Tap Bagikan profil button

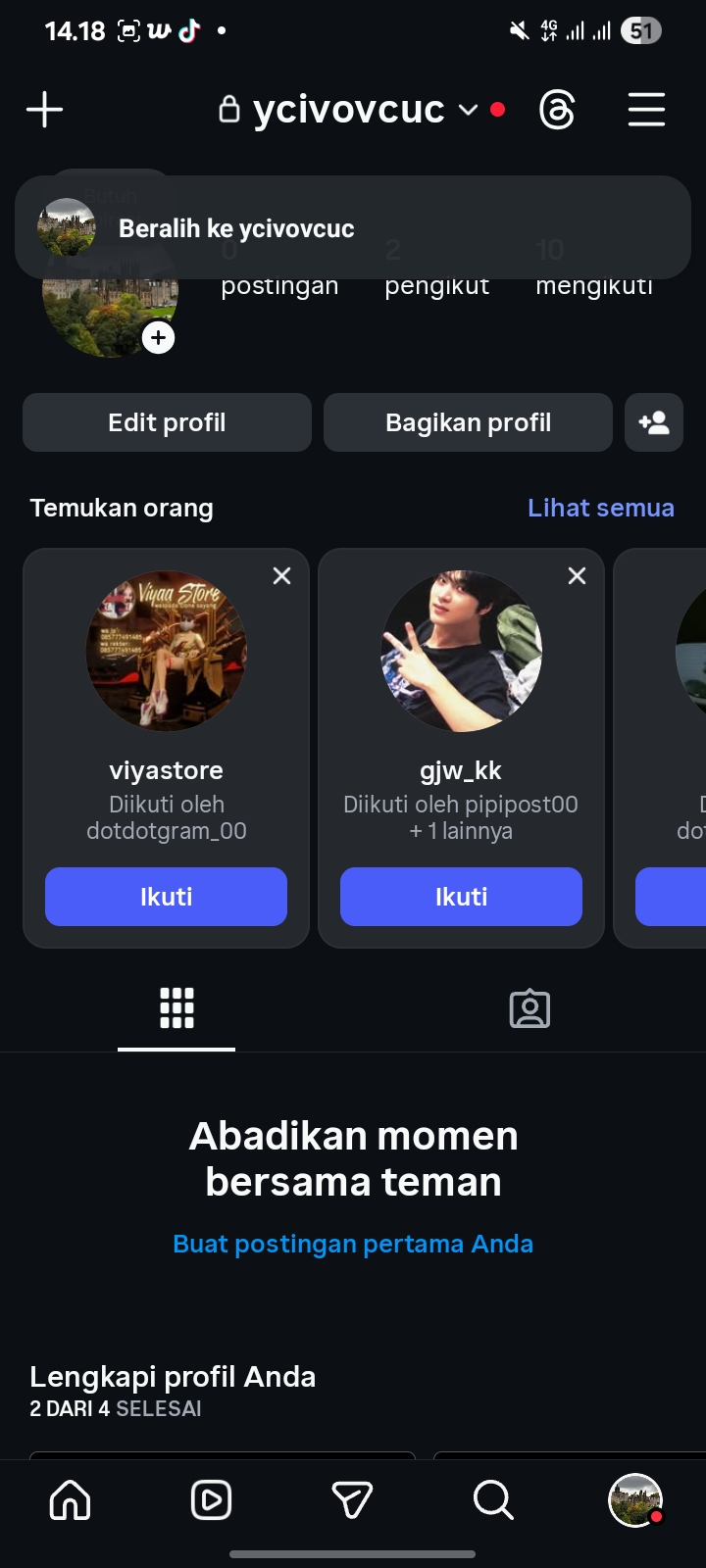click(468, 422)
